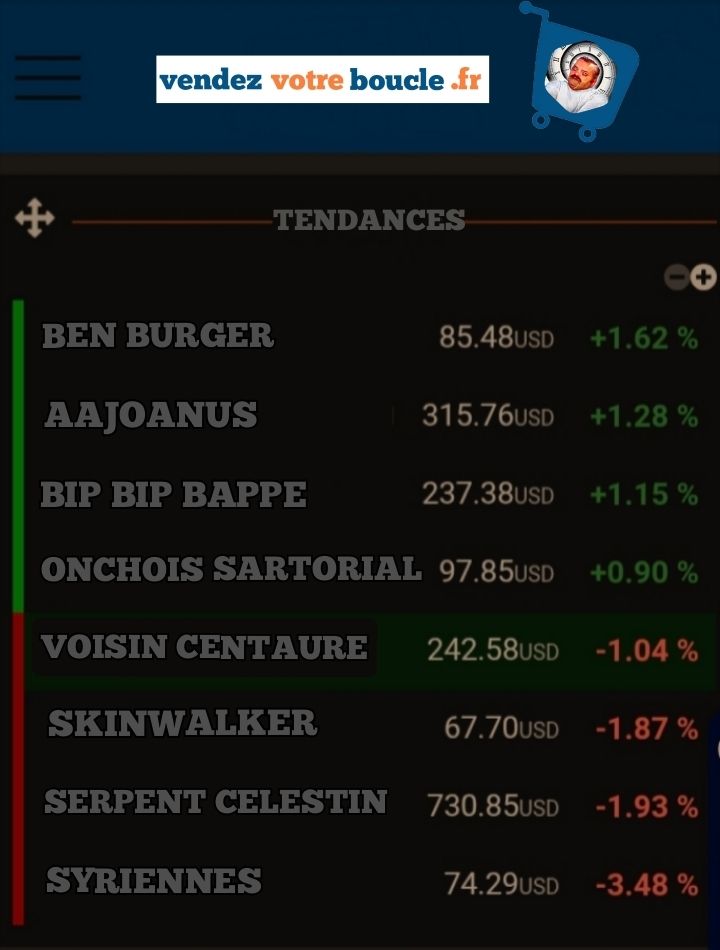This screenshot has width=720, height=950.
Task: Select the AAJOANUS listing
Action: pos(152,415)
